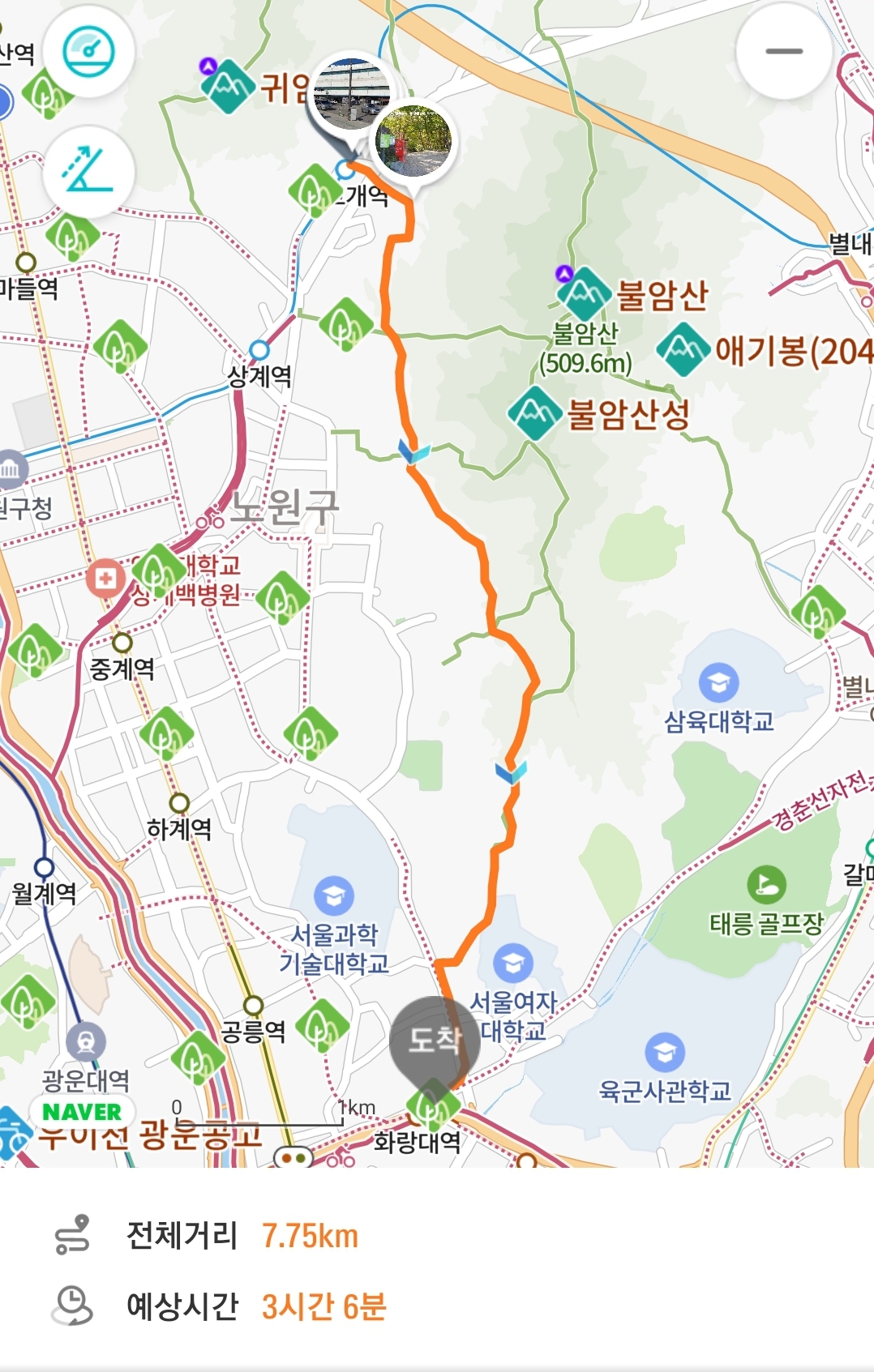Select the 태릉 골프장 golf marker

(765, 885)
